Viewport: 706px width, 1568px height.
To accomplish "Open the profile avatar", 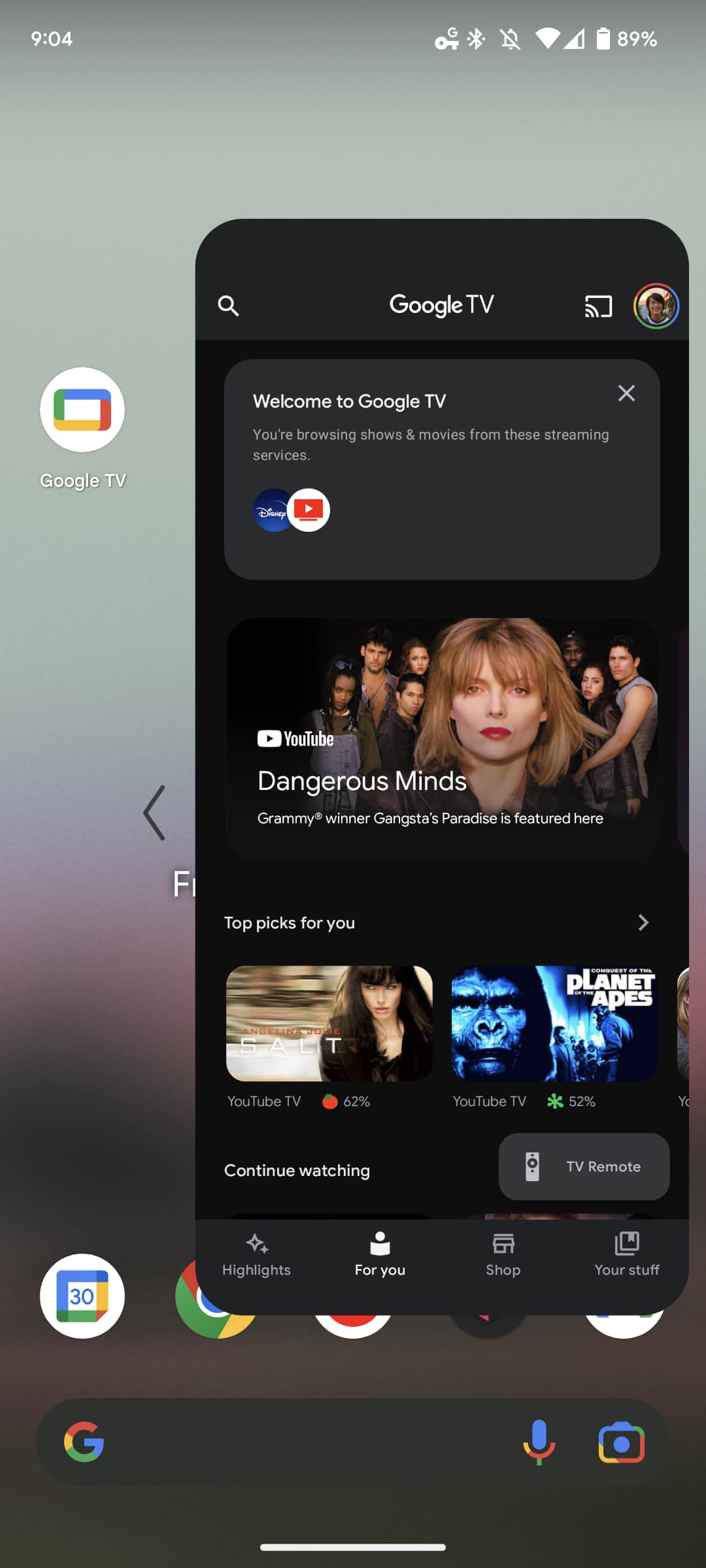I will (x=656, y=306).
